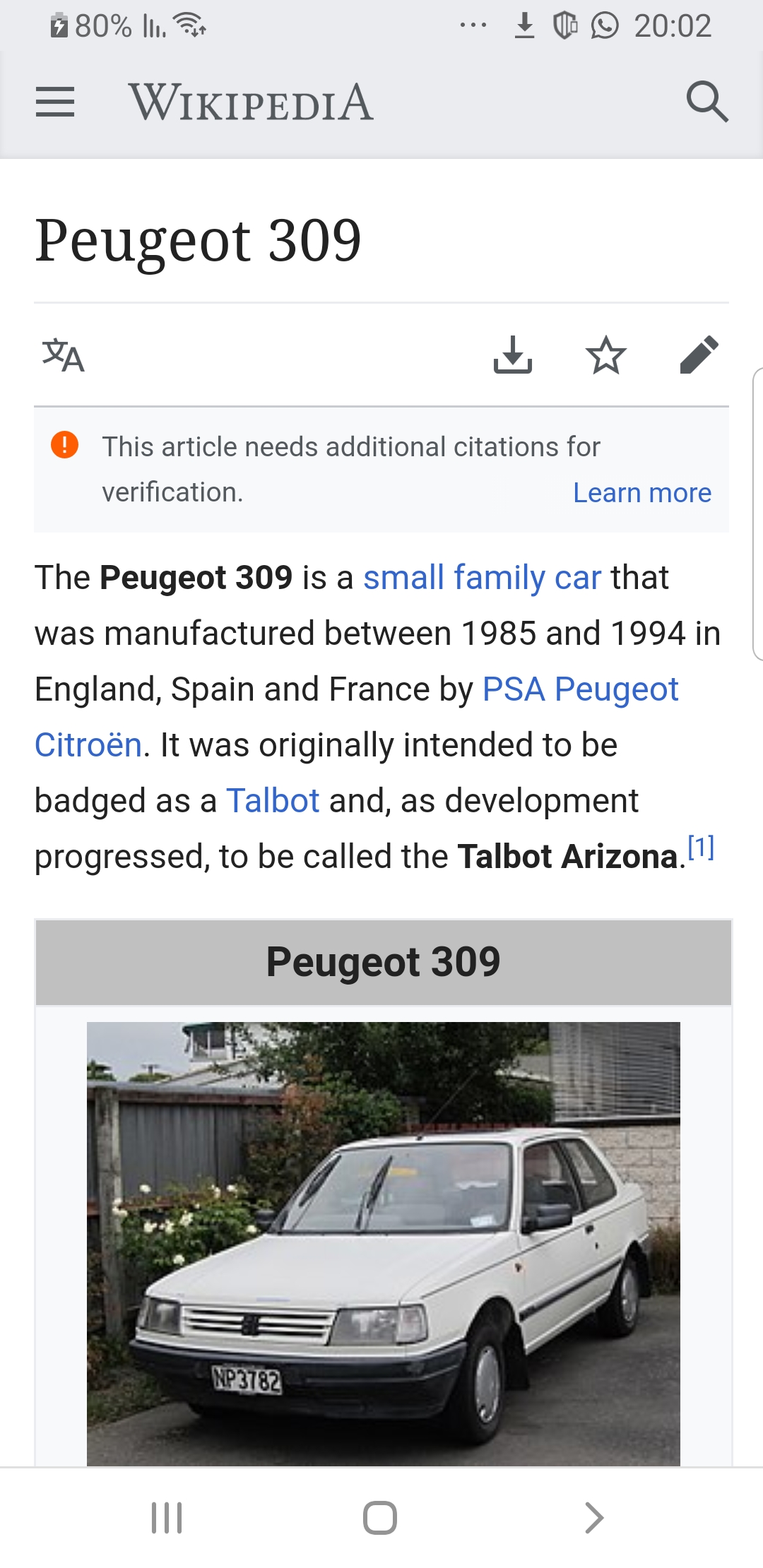Screen dimensions: 763x1568
Task: Open recent apps from navigation bar
Action: (167, 1517)
